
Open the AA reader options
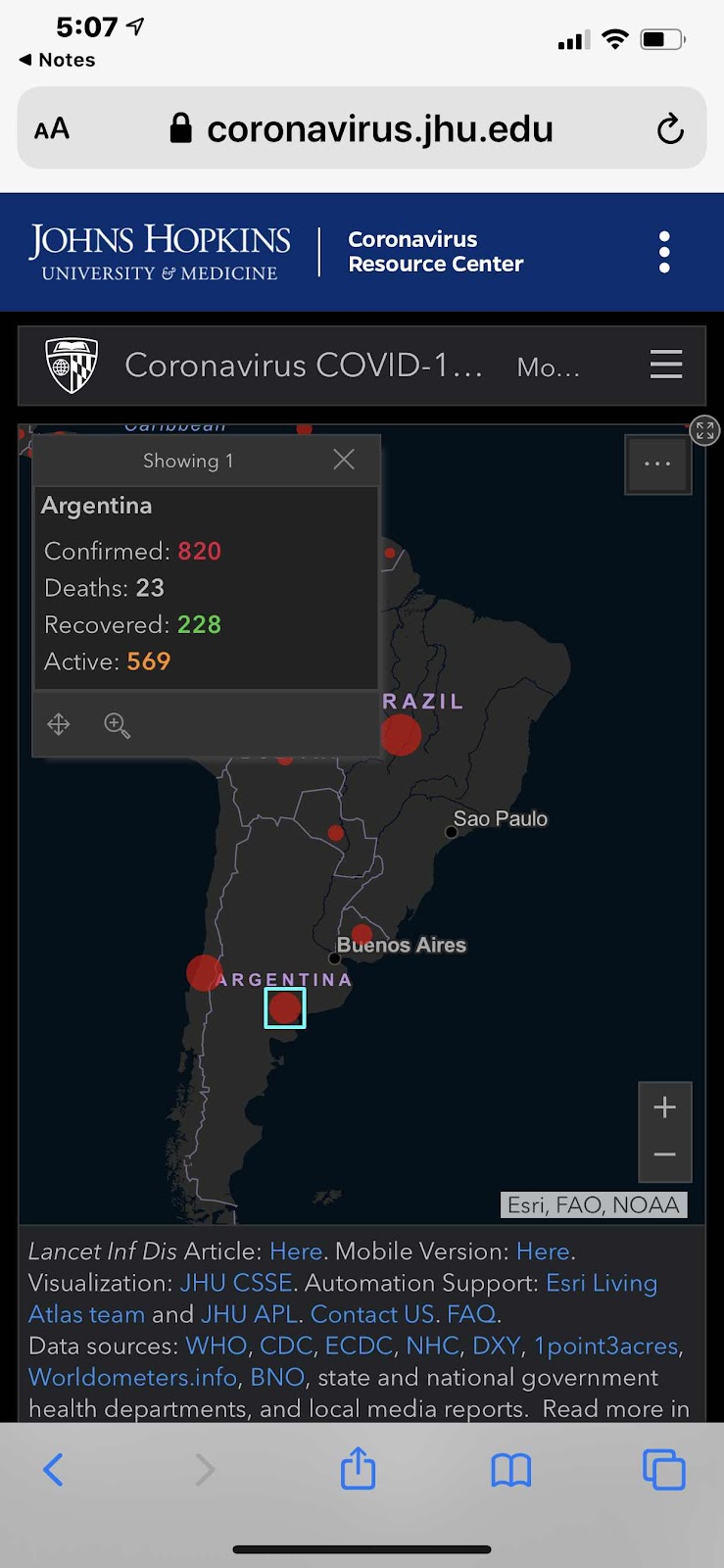(52, 128)
